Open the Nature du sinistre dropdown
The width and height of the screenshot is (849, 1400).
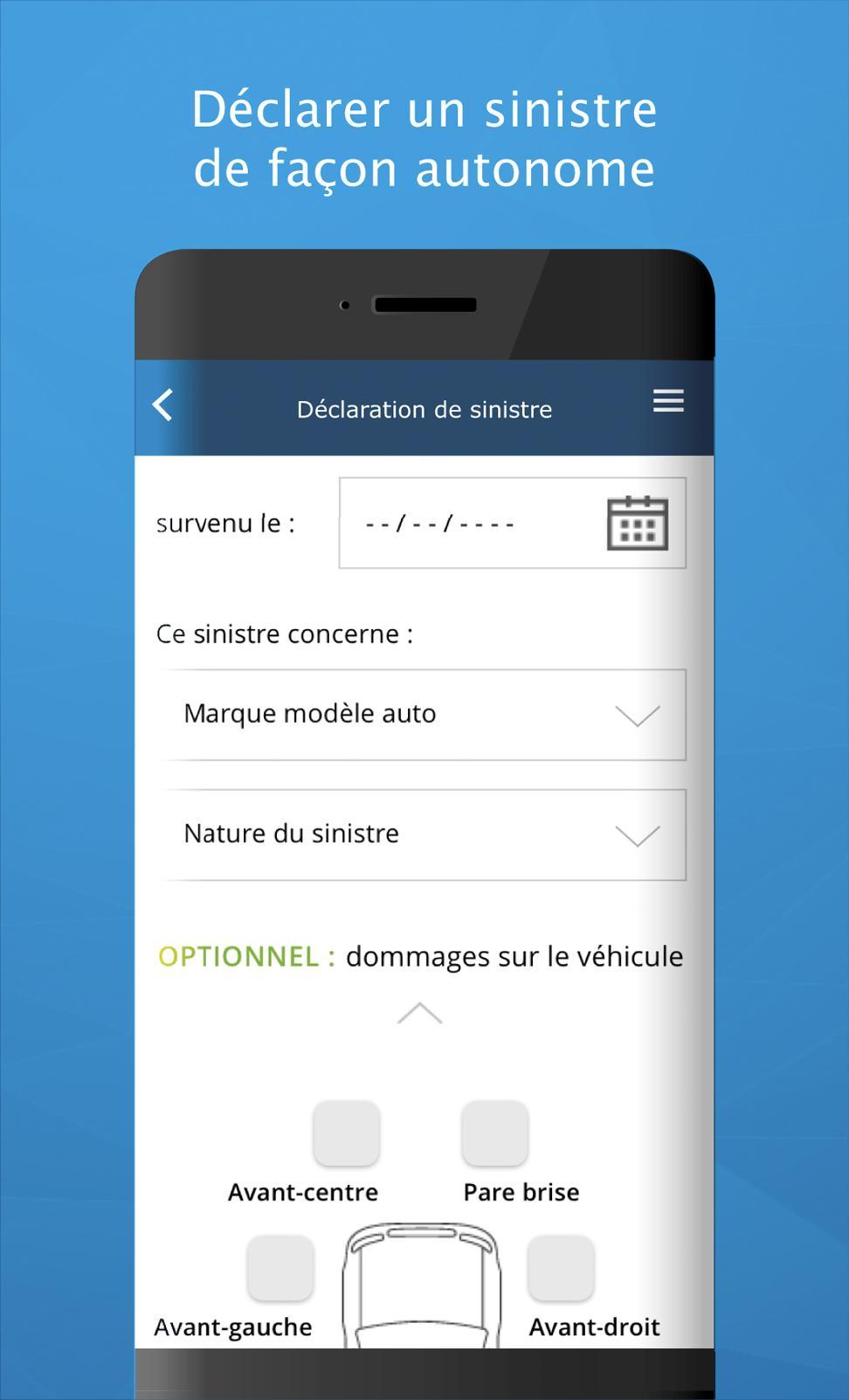(422, 834)
